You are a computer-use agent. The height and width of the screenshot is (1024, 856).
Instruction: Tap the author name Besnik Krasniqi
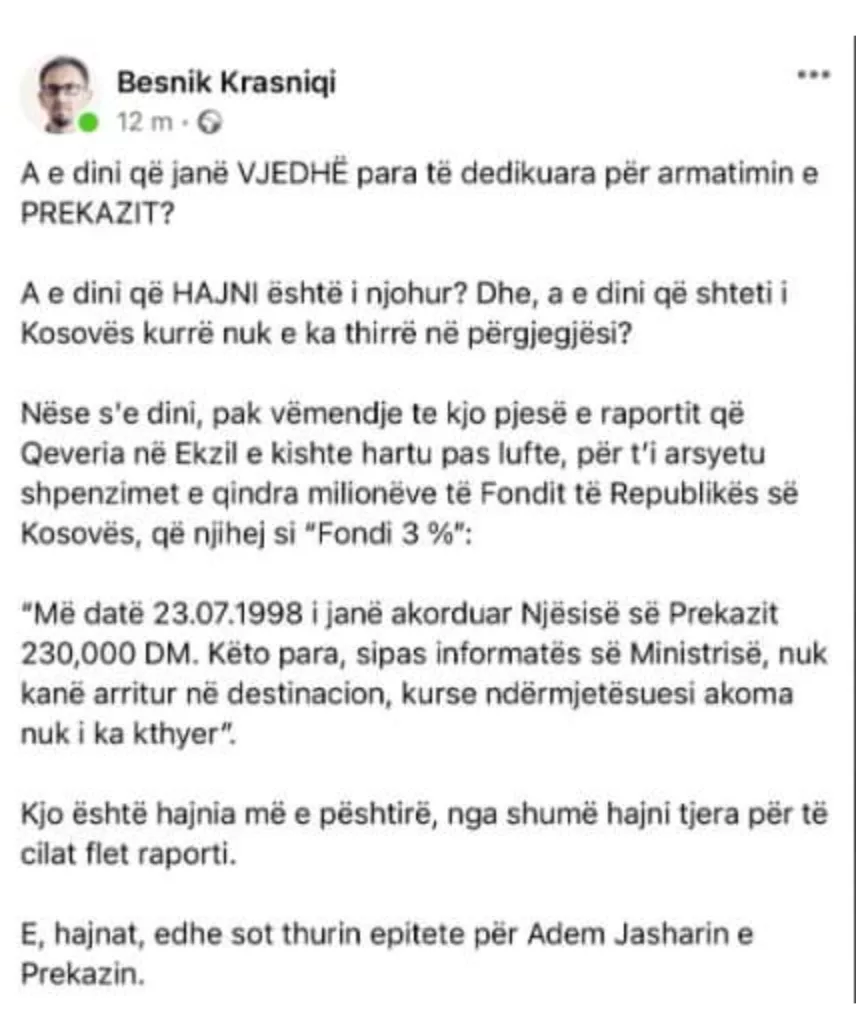click(x=226, y=83)
